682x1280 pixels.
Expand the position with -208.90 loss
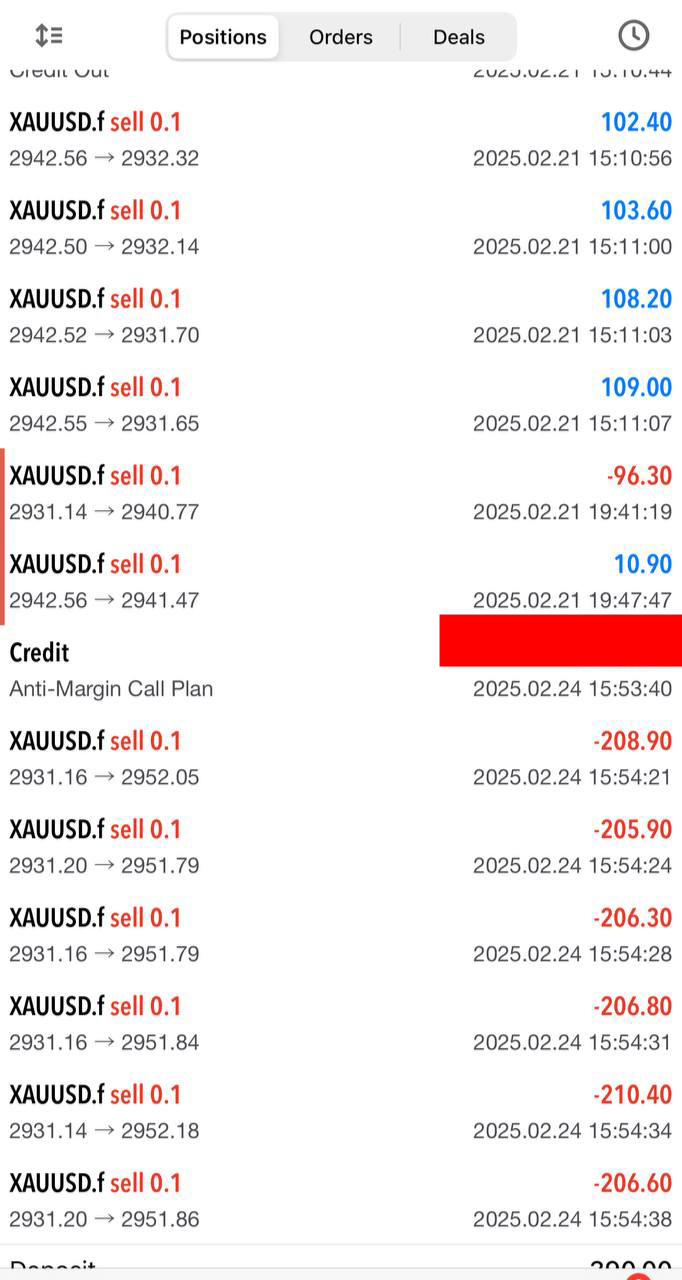tap(341, 758)
